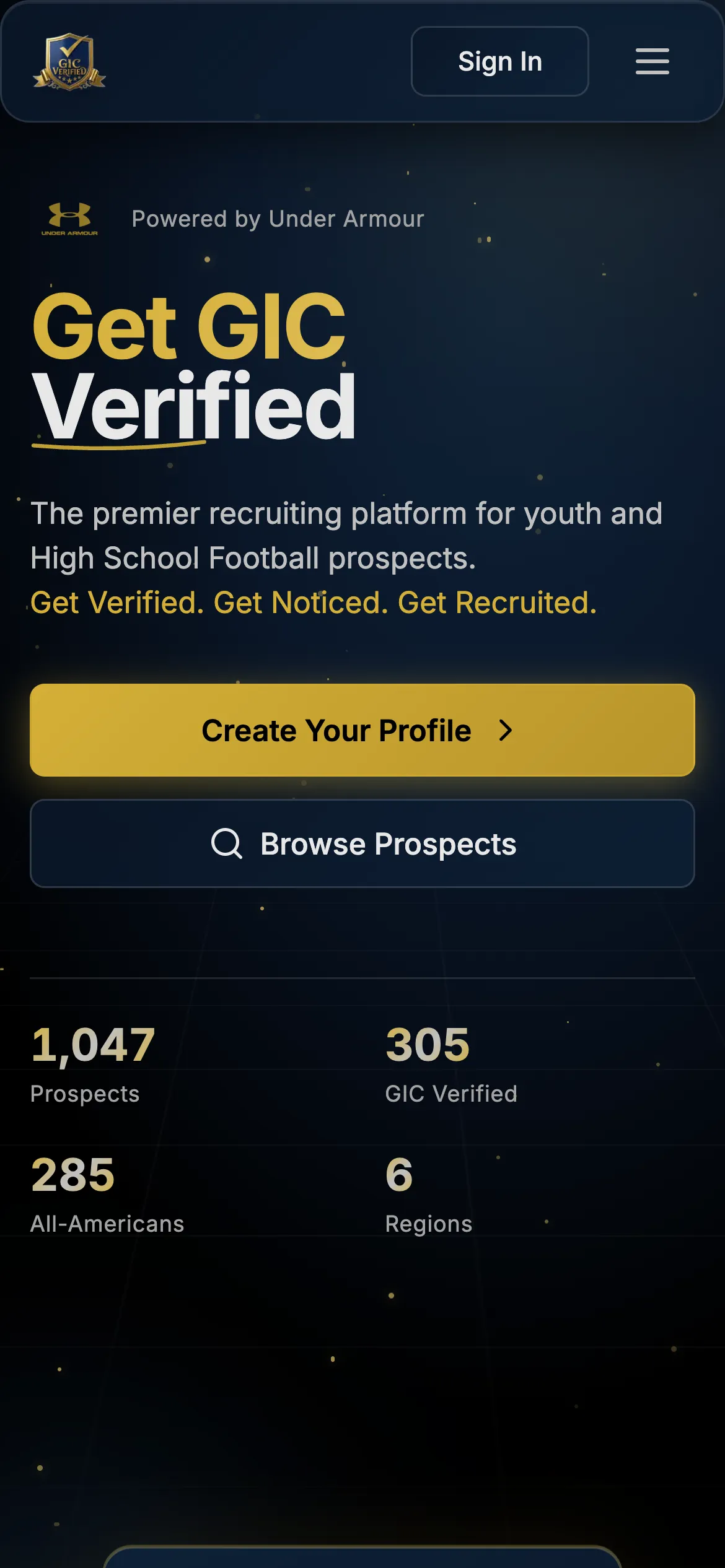Open the hamburger menu
The width and height of the screenshot is (725, 1568).
click(x=652, y=61)
